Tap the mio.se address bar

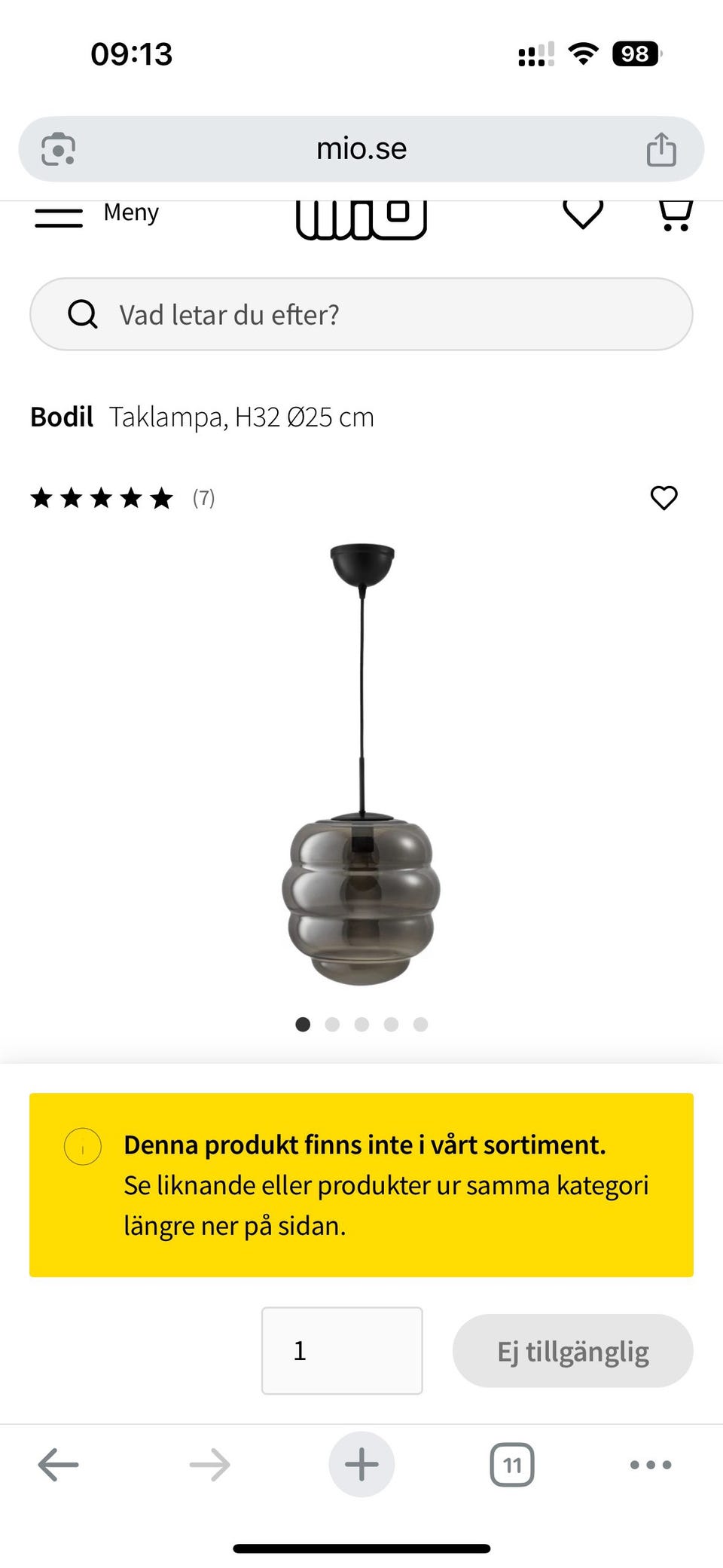[x=361, y=149]
